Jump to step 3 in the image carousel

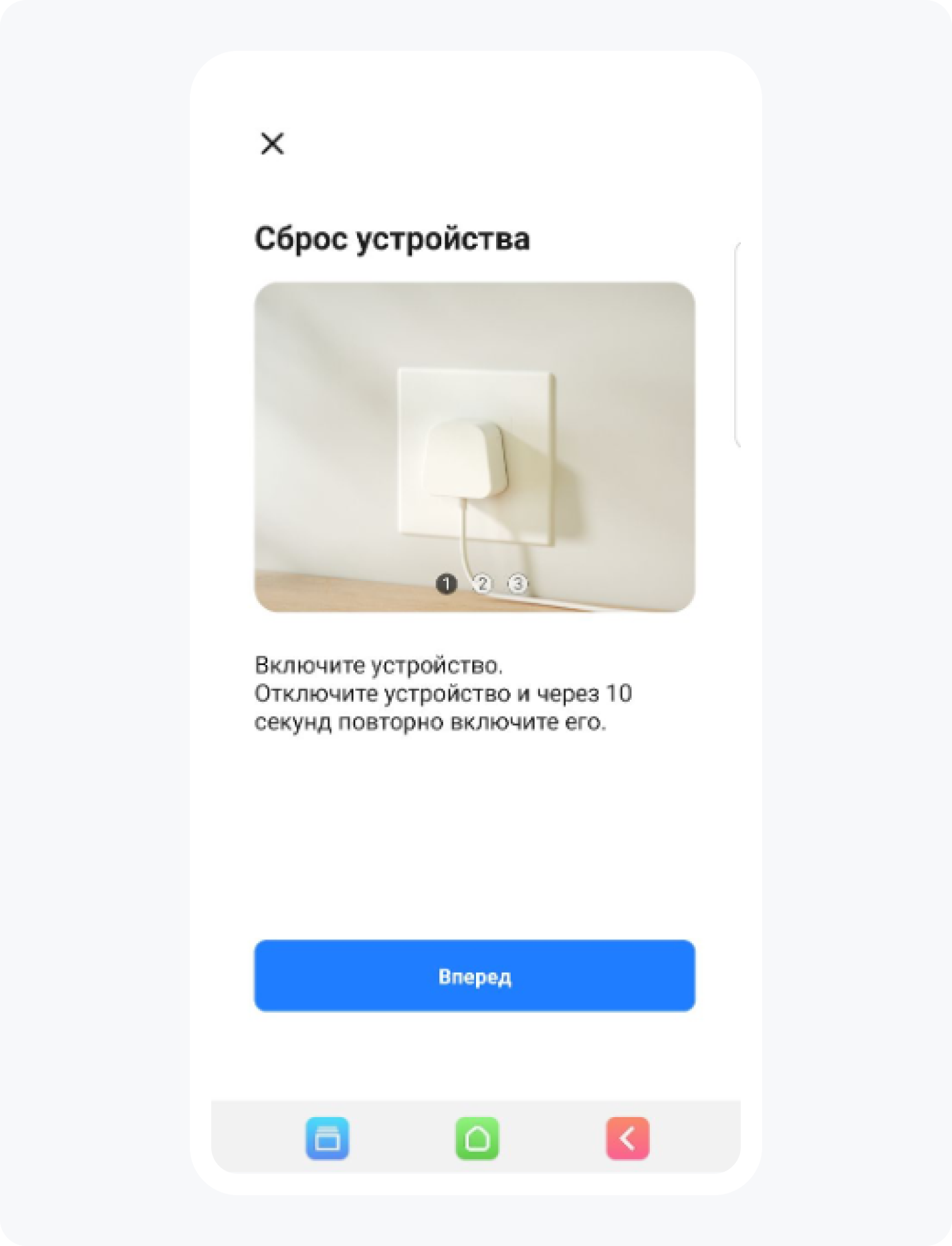pos(517,584)
